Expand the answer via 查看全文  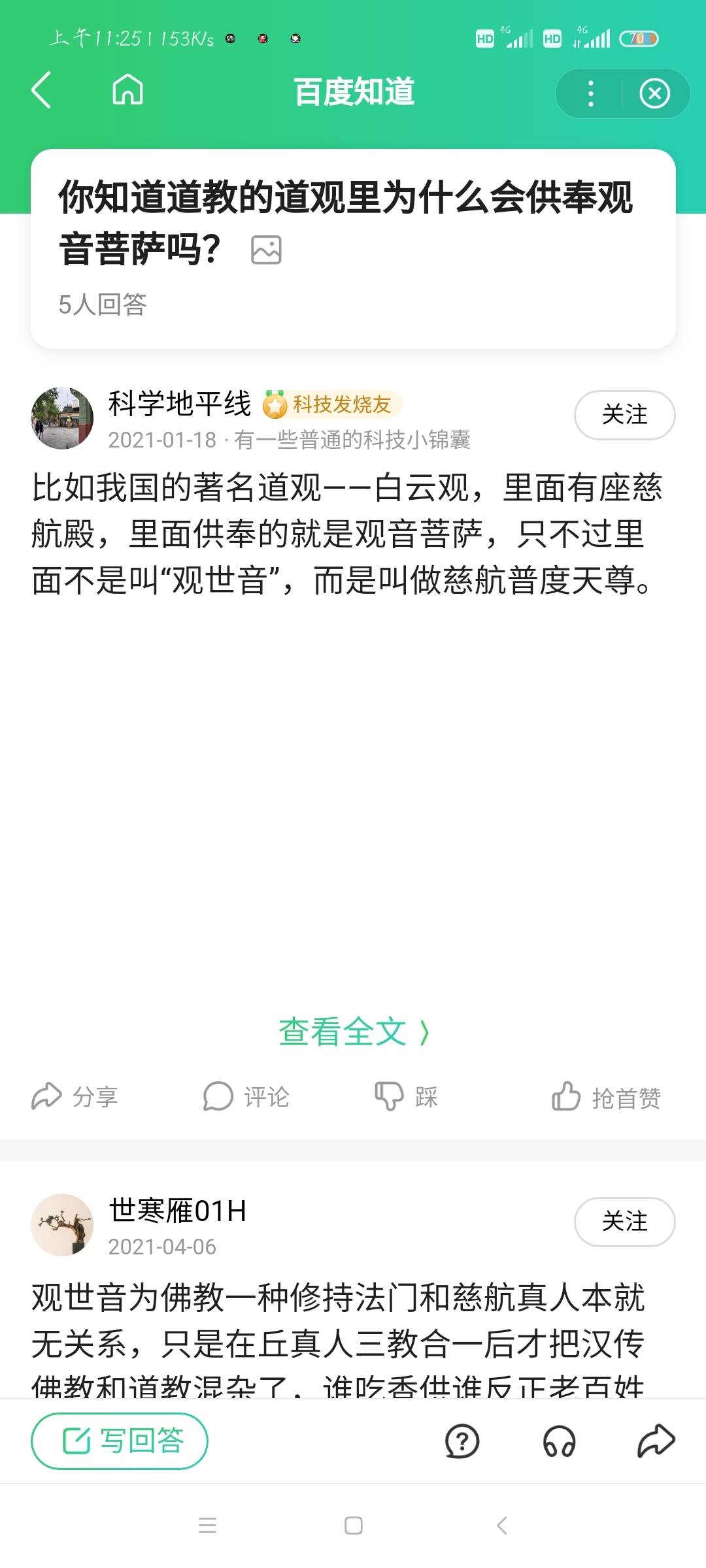353,1032
